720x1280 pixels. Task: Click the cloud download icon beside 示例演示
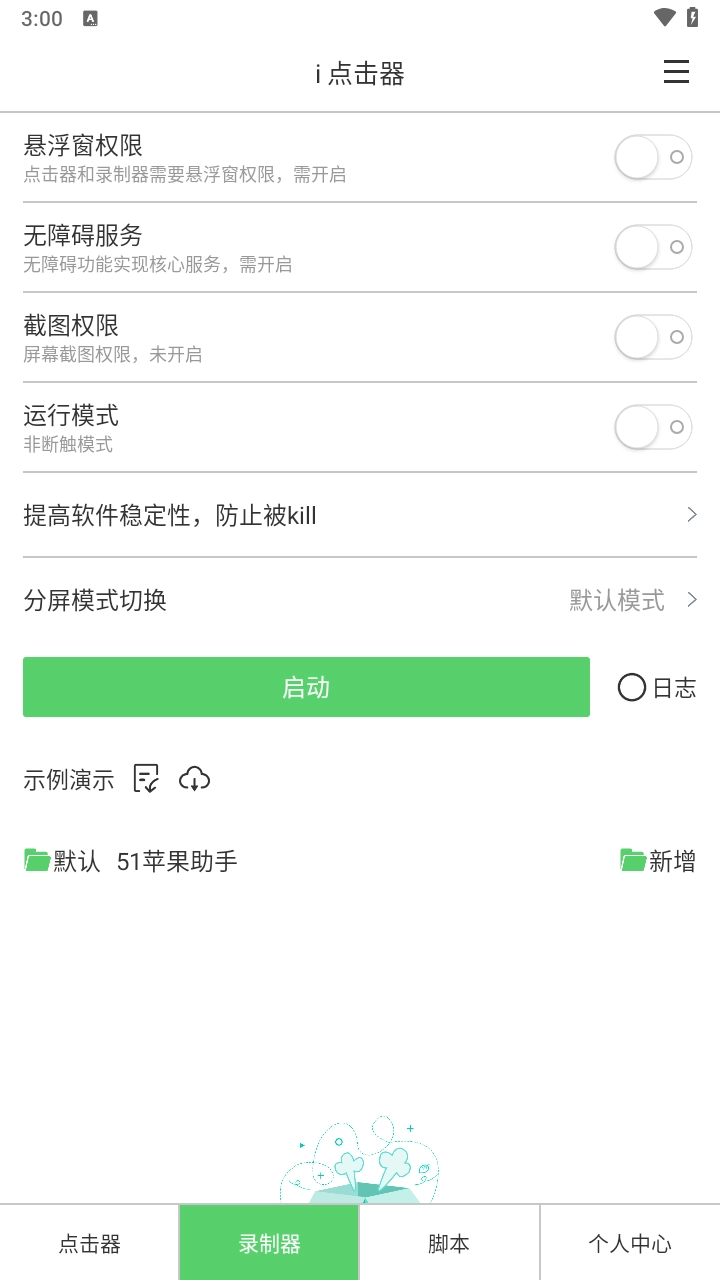[x=195, y=779]
